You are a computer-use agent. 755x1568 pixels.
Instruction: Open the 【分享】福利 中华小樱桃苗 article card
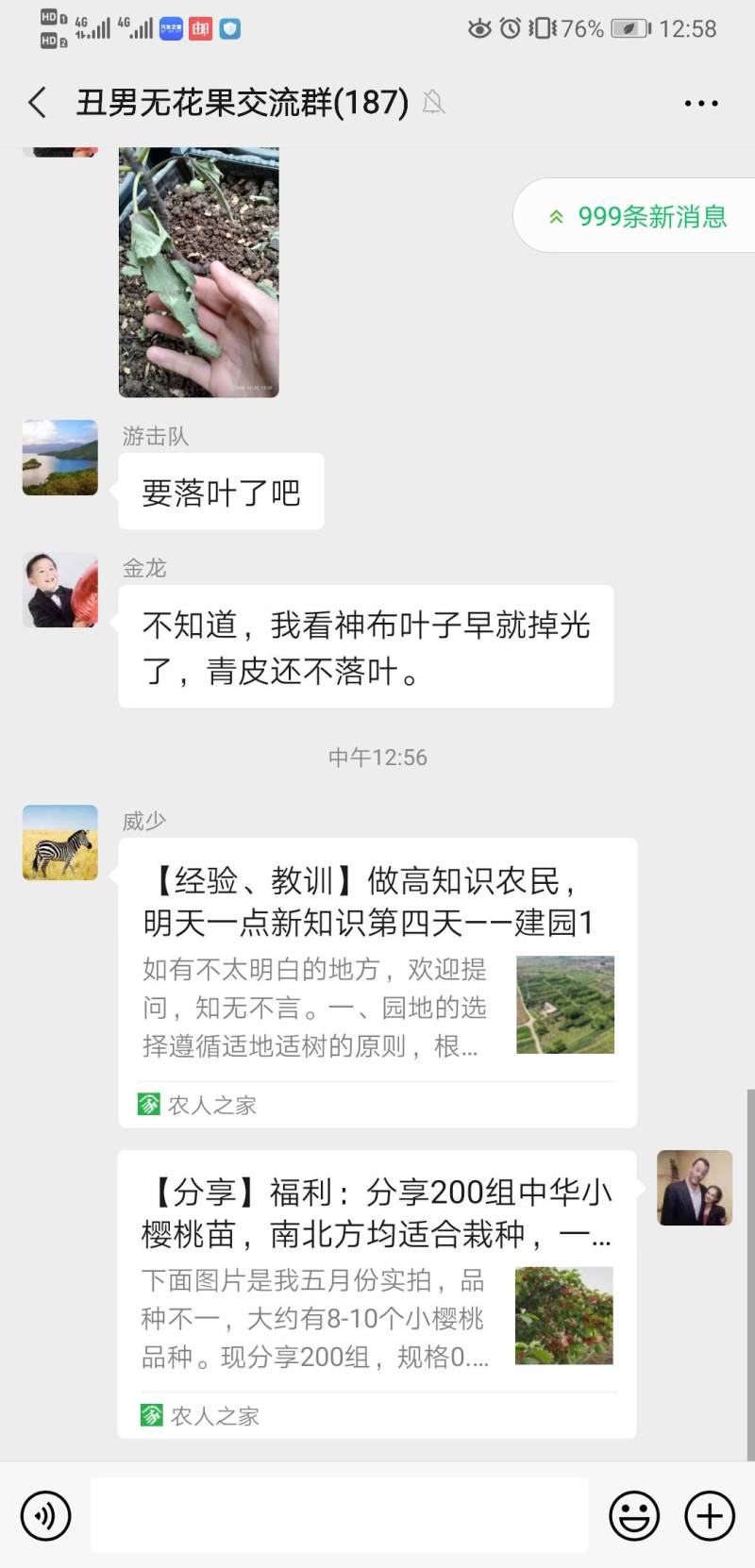click(377, 1293)
